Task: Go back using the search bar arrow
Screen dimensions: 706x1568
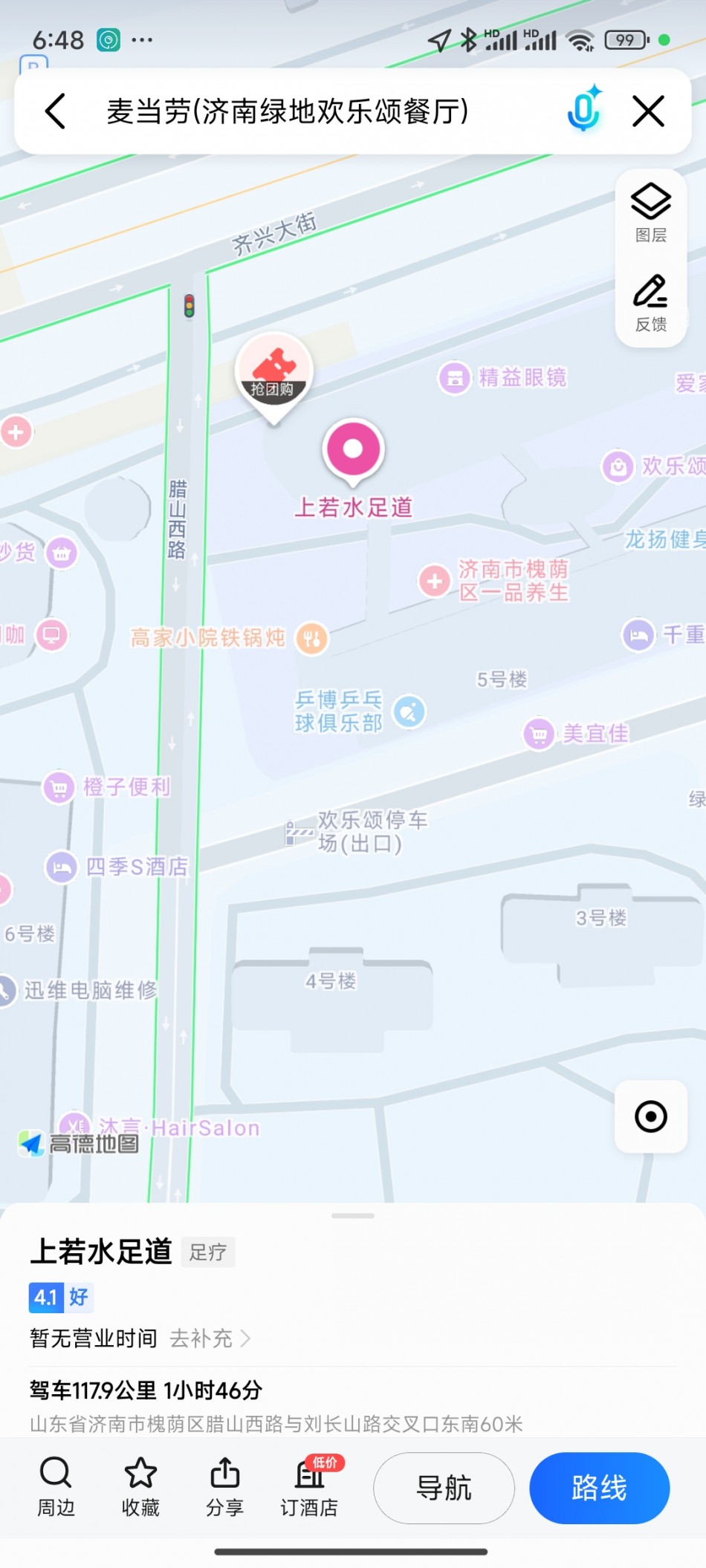Action: 56,111
